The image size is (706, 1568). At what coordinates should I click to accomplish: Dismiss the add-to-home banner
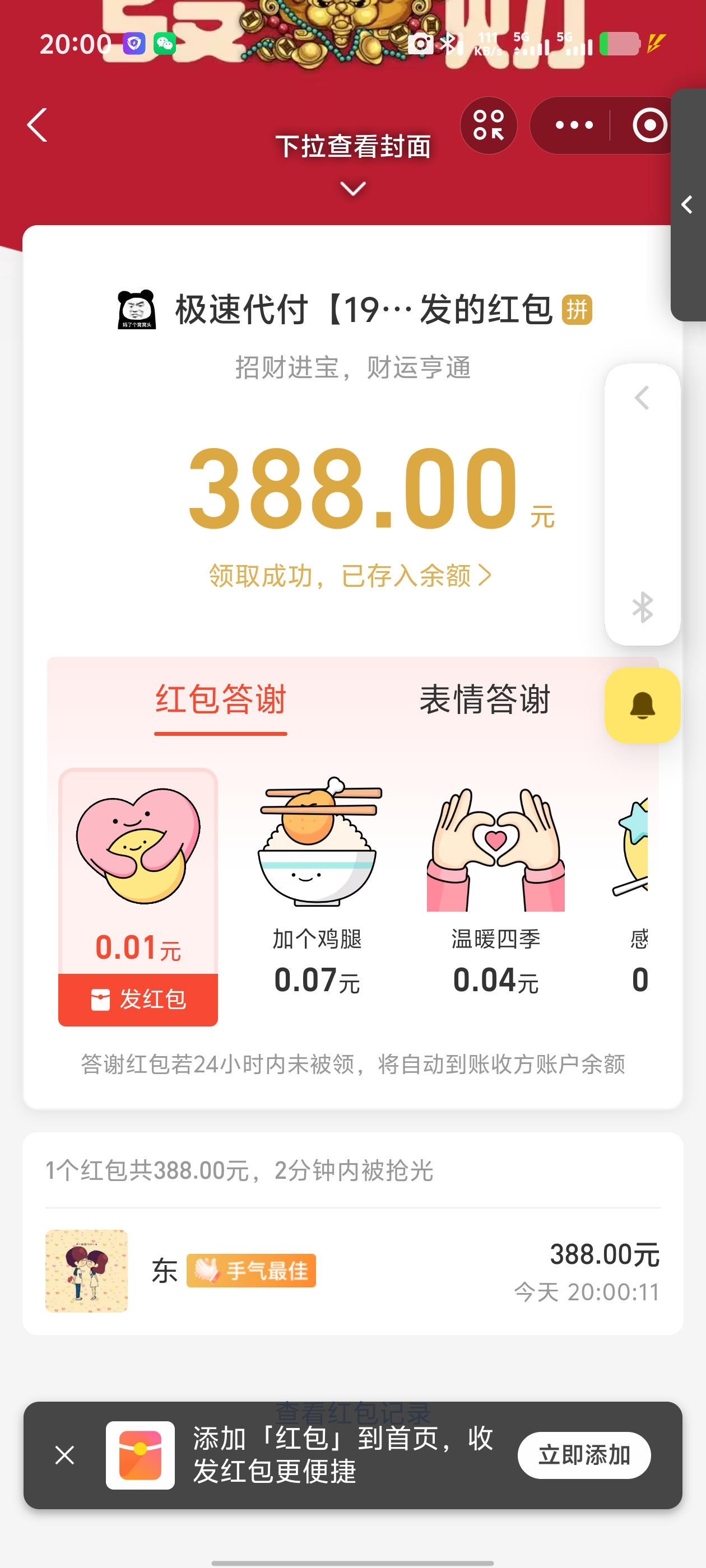64,1455
